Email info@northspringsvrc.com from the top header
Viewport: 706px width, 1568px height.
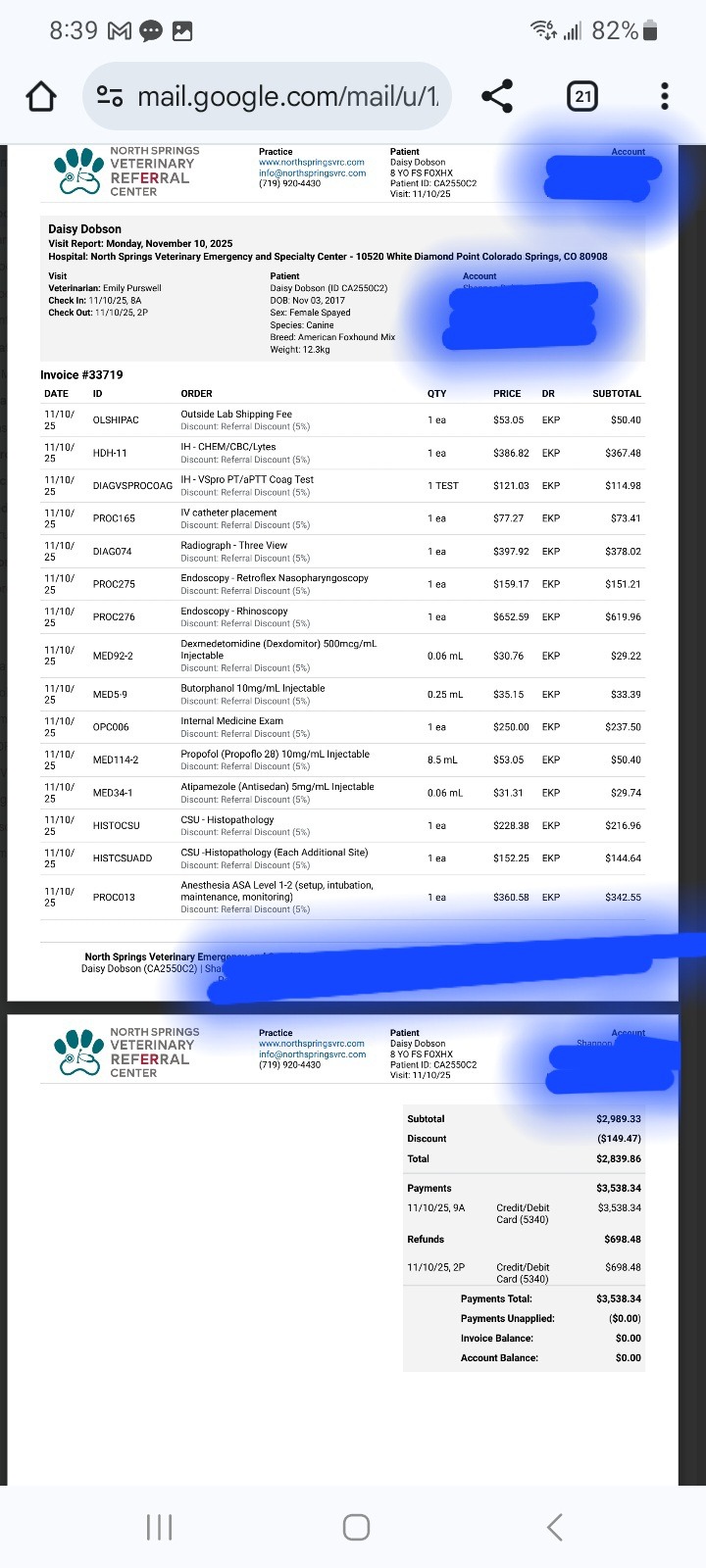click(x=311, y=173)
